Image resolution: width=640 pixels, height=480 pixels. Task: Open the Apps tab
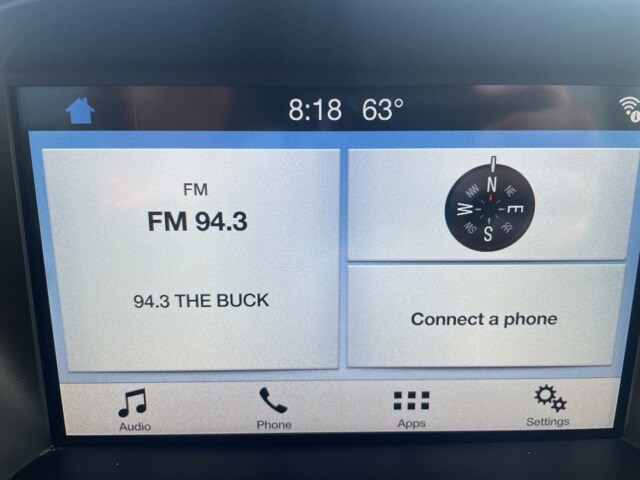pos(411,409)
